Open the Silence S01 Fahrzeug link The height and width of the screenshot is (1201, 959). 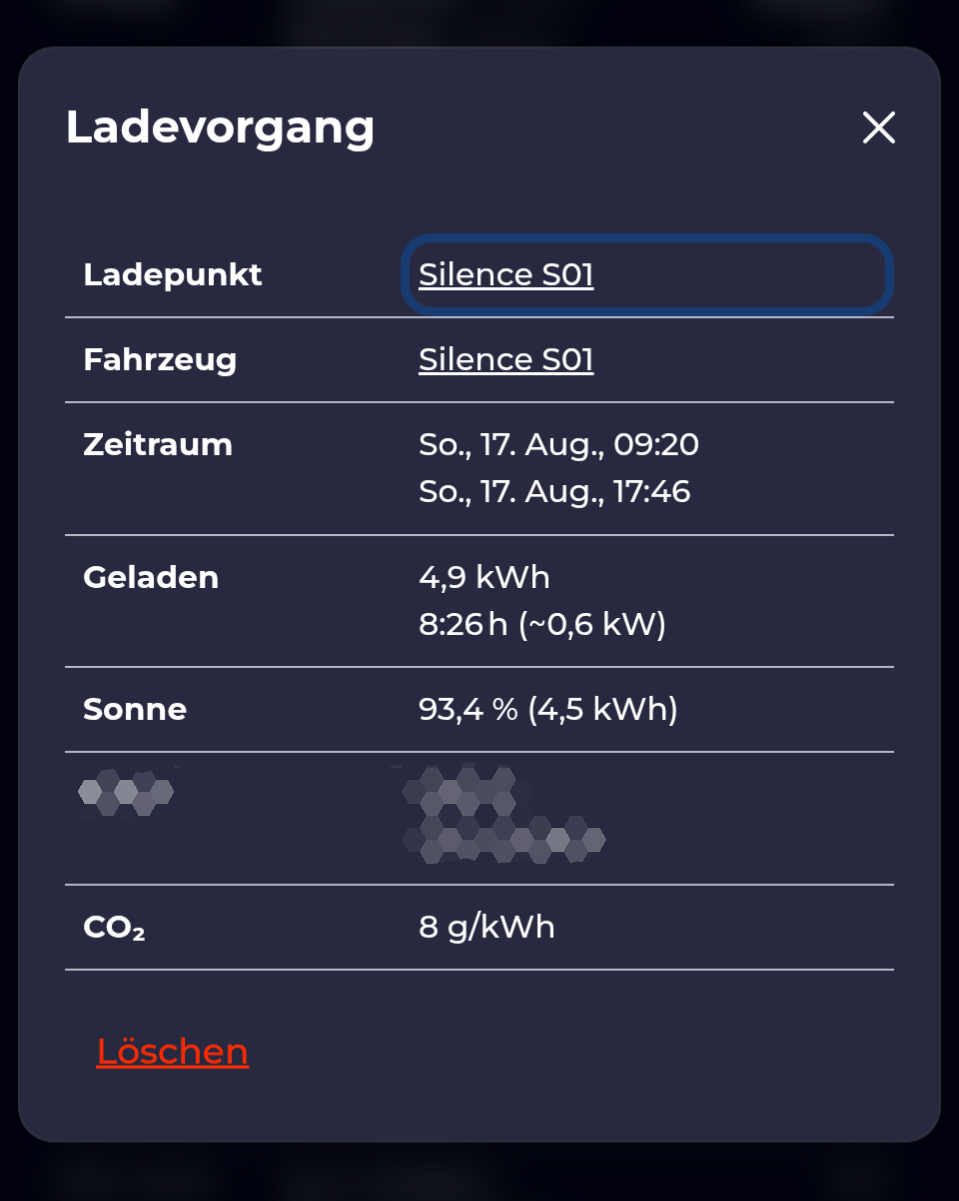tap(506, 360)
